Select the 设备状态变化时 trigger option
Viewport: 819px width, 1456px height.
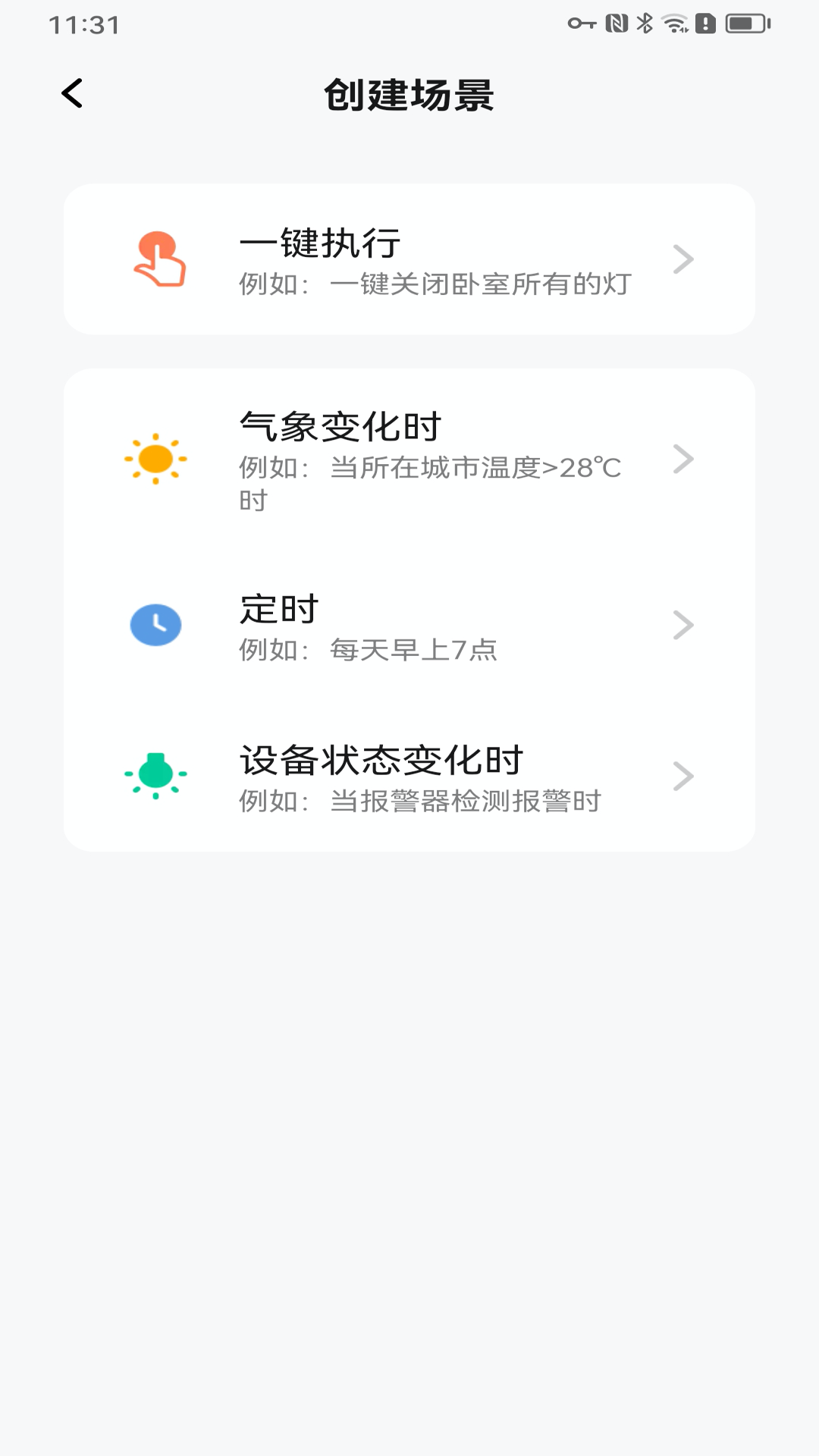pyautogui.click(x=409, y=774)
